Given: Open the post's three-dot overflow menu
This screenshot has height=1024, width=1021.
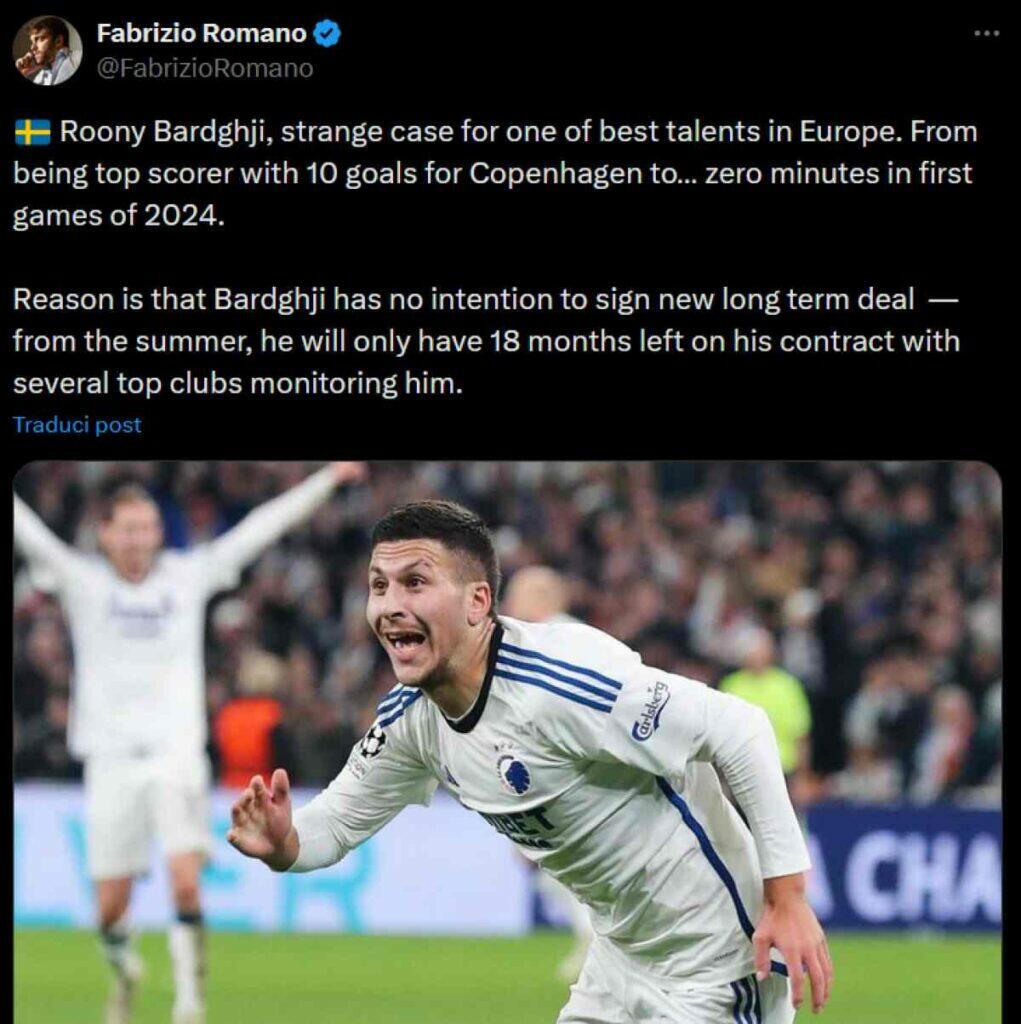Looking at the screenshot, I should click(986, 33).
